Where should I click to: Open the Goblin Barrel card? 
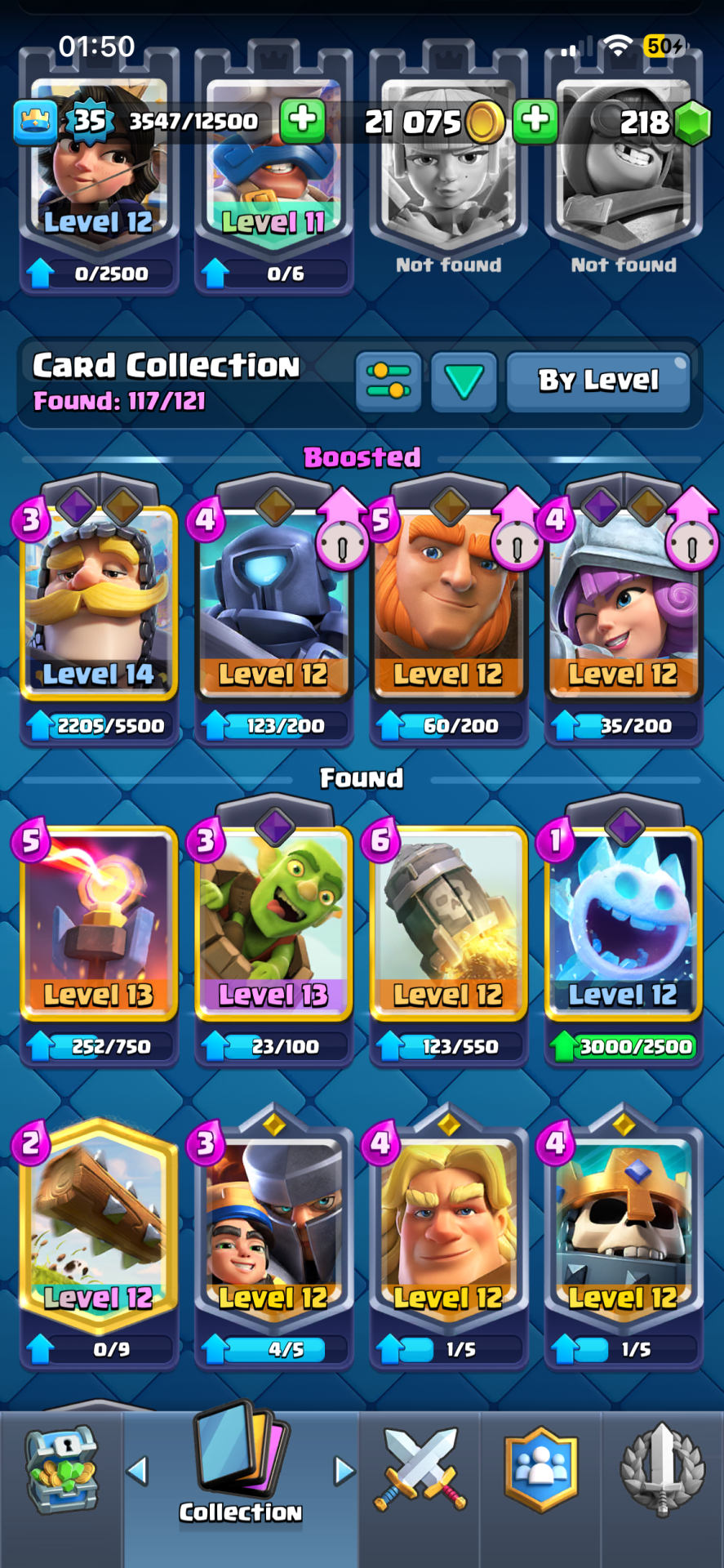pyautogui.click(x=273, y=923)
